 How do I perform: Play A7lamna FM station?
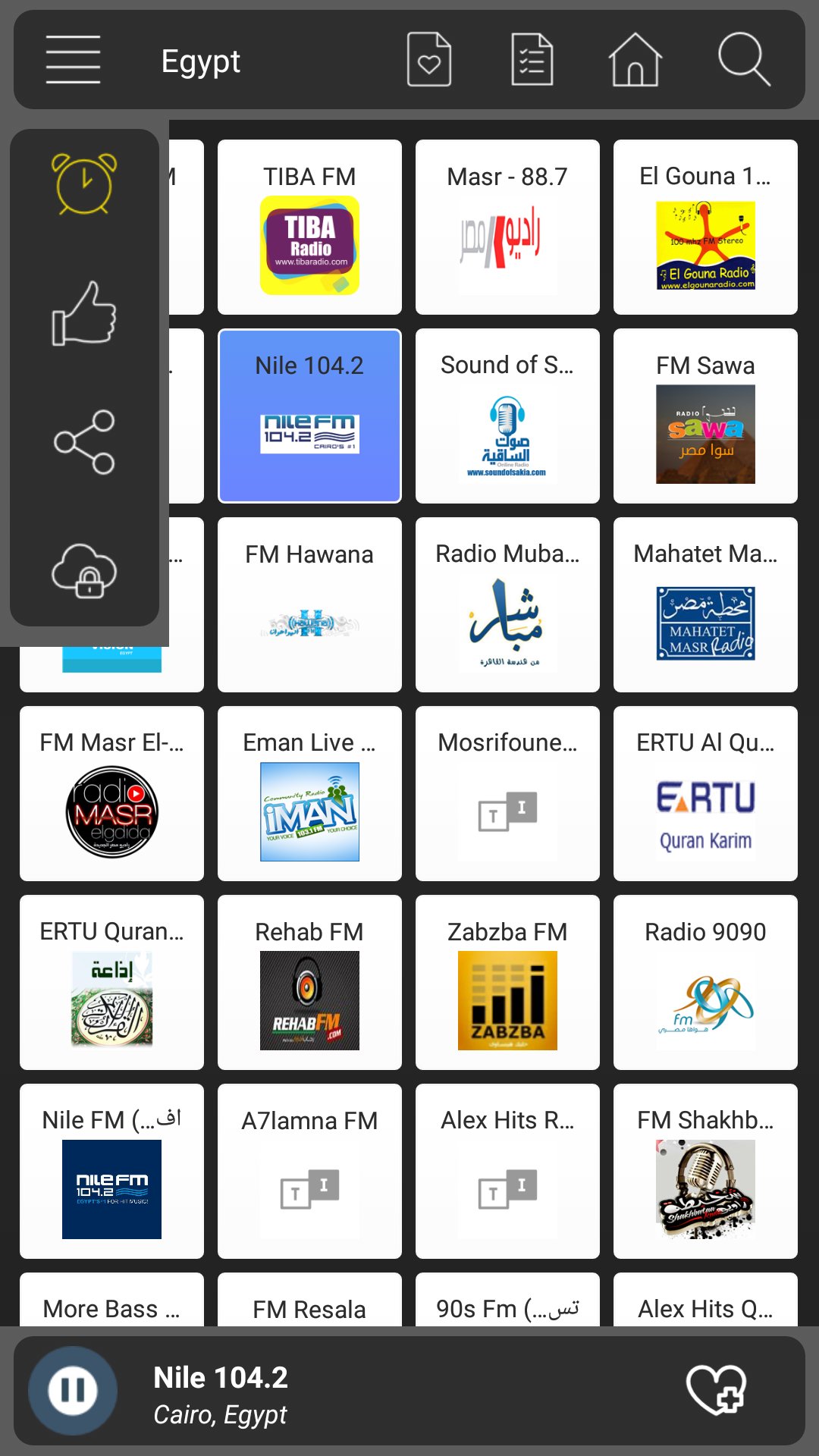[x=309, y=1171]
